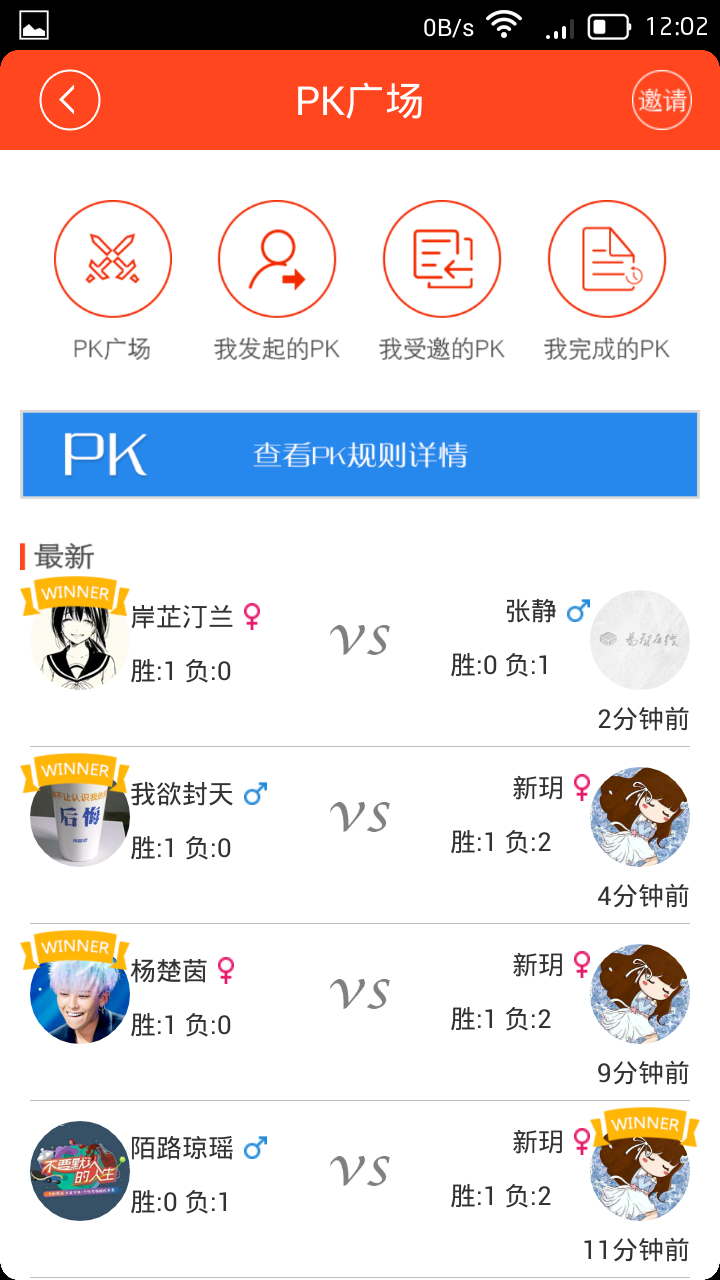
Task: Open 我受邀的PK received-documents icon
Action: 442,258
